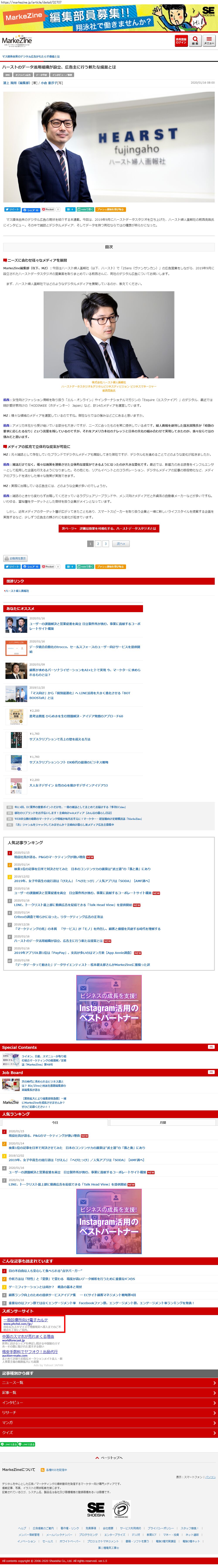The width and height of the screenshot is (218, 1568).
Task: Jump to page 2 of the article
Action: point(98,544)
